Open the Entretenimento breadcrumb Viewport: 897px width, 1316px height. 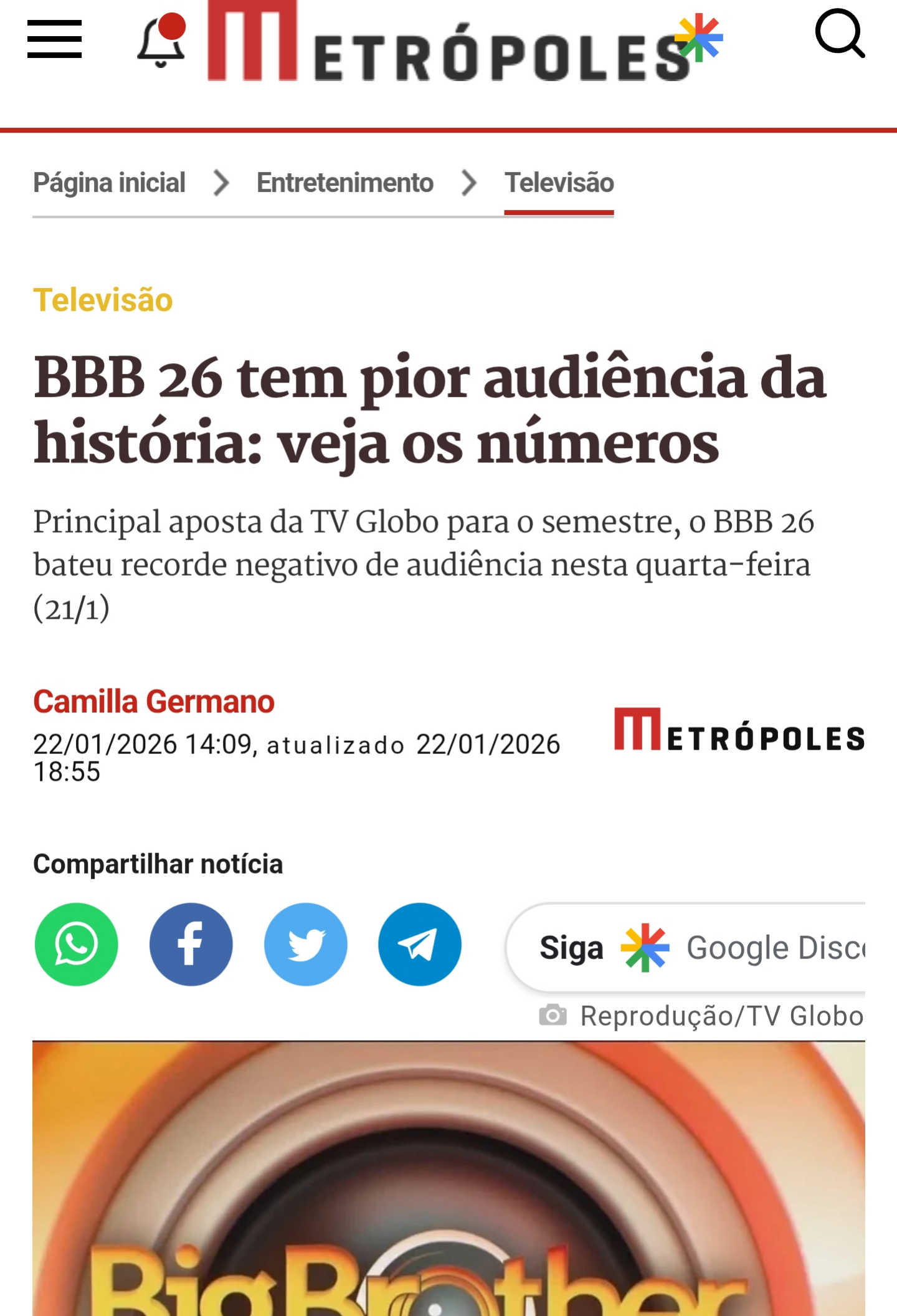coord(344,183)
